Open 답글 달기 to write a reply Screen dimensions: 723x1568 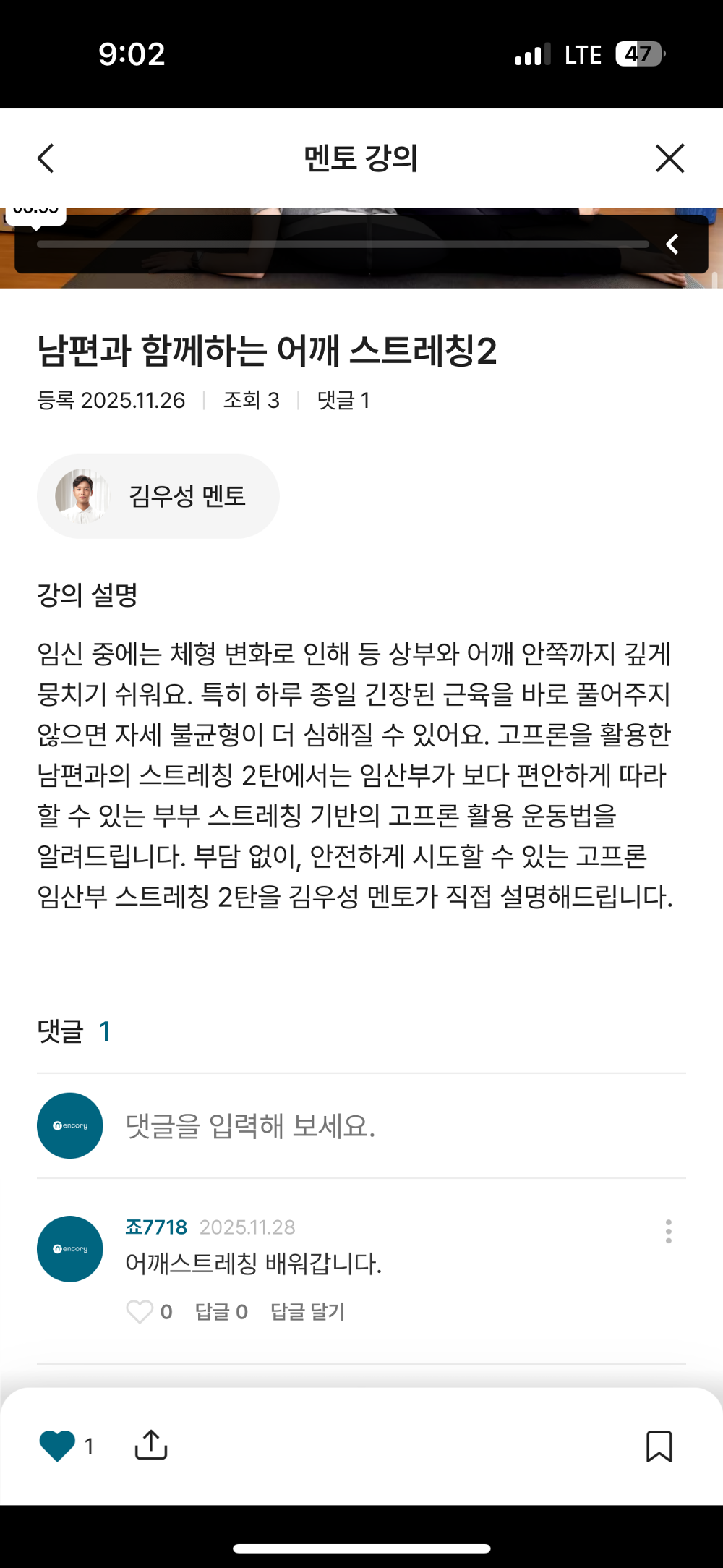pos(308,1311)
